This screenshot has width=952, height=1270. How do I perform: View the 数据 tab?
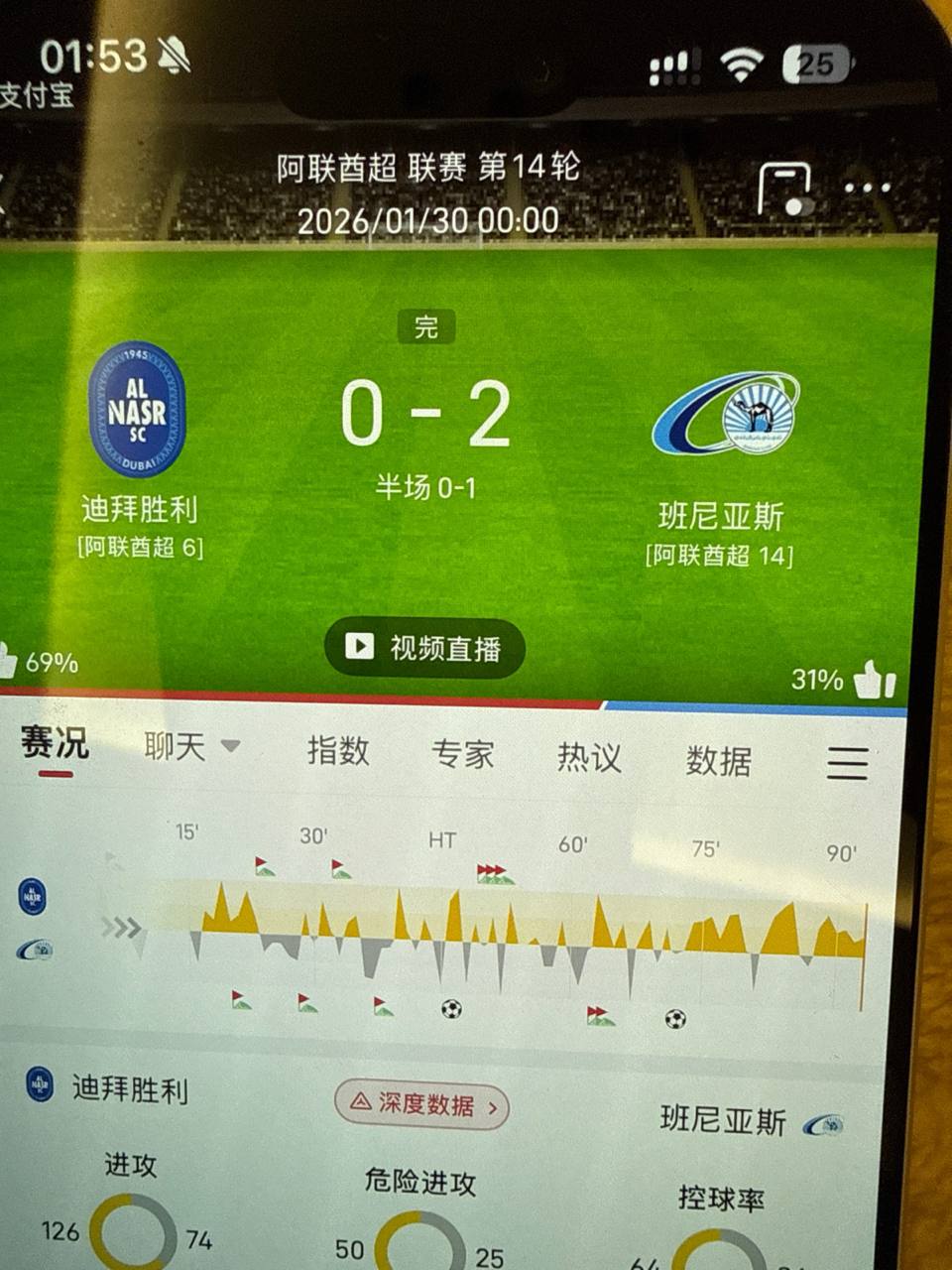click(x=718, y=761)
